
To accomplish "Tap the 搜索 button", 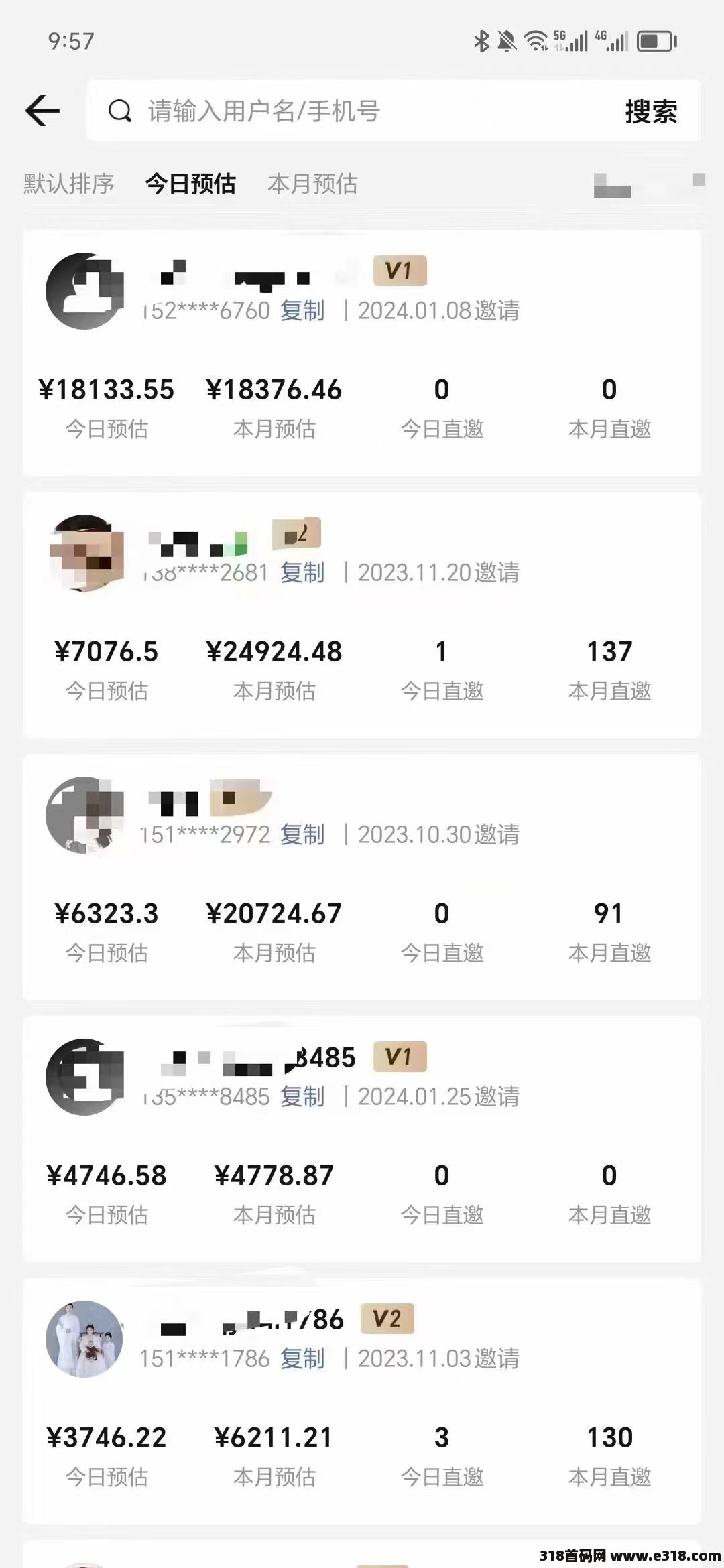I will pos(651,111).
